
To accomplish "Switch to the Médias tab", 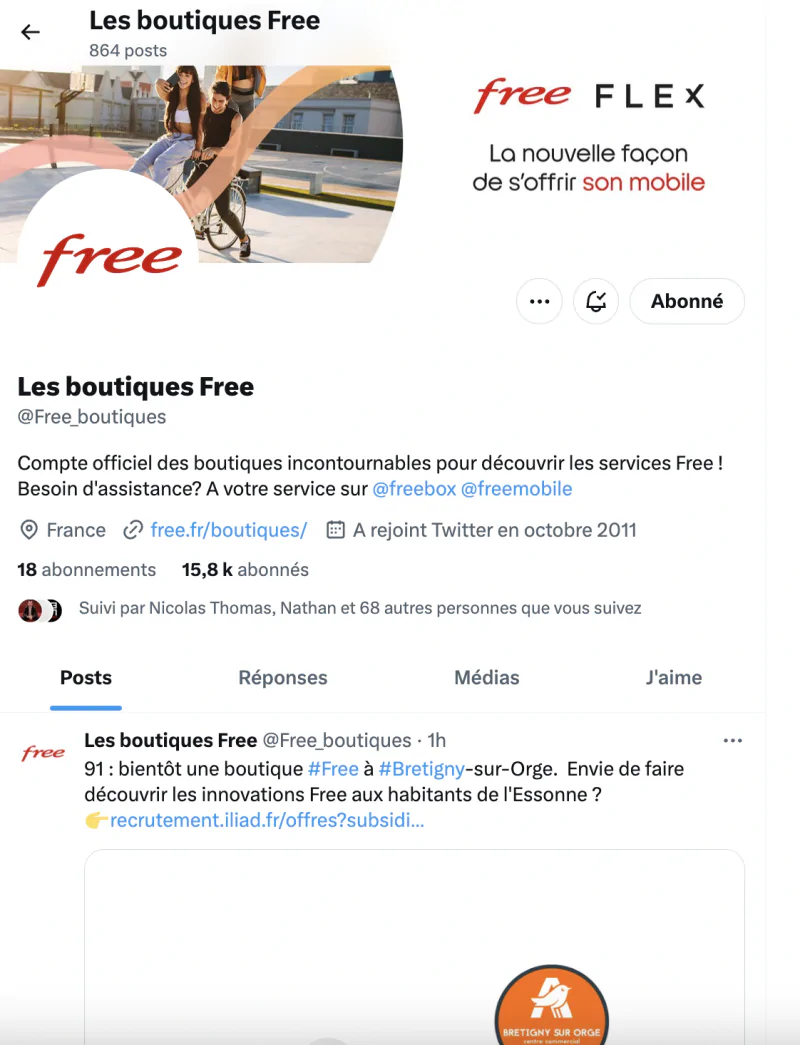I will coord(487,678).
